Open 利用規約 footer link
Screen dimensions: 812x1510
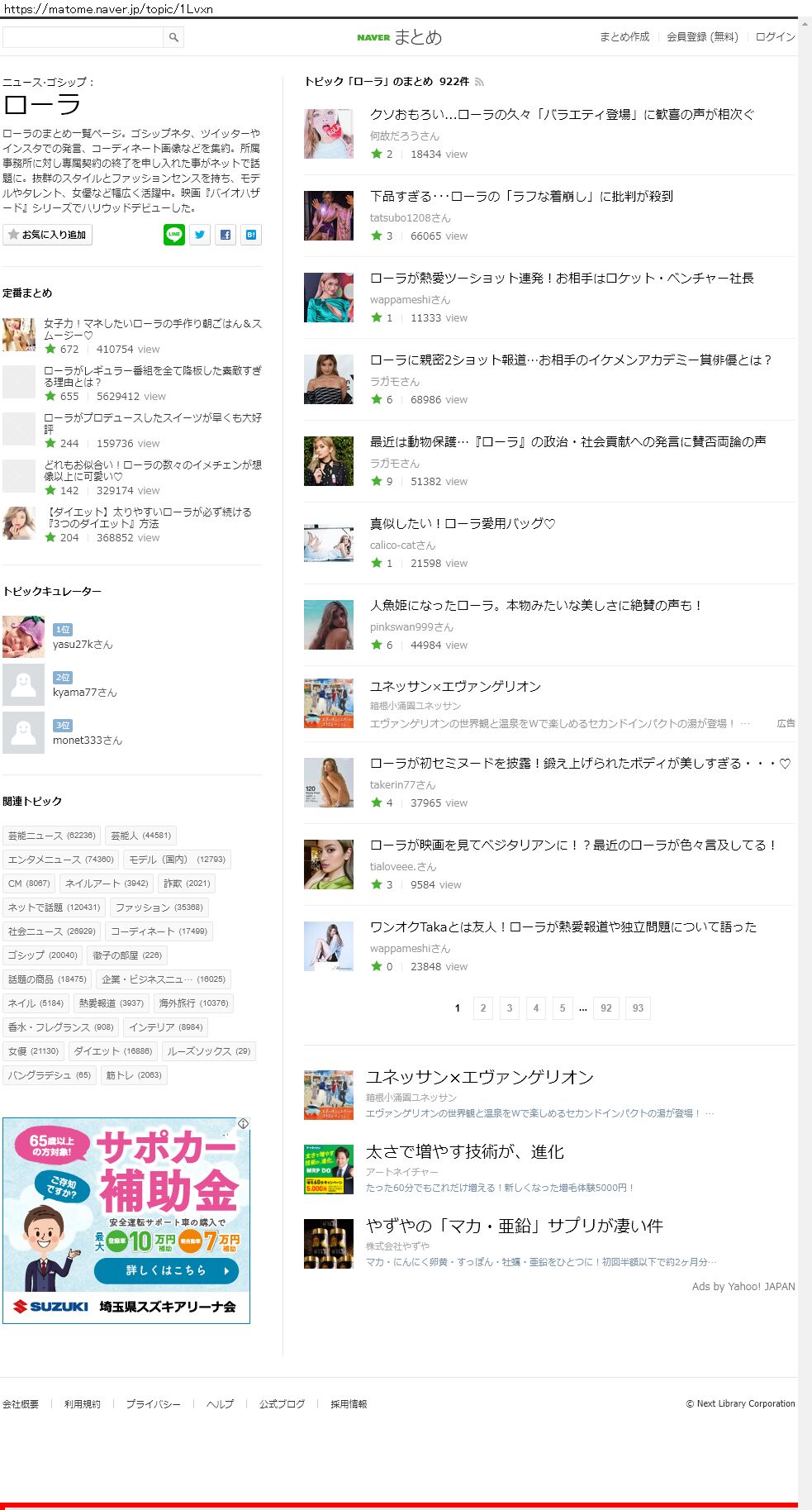pos(83,1404)
